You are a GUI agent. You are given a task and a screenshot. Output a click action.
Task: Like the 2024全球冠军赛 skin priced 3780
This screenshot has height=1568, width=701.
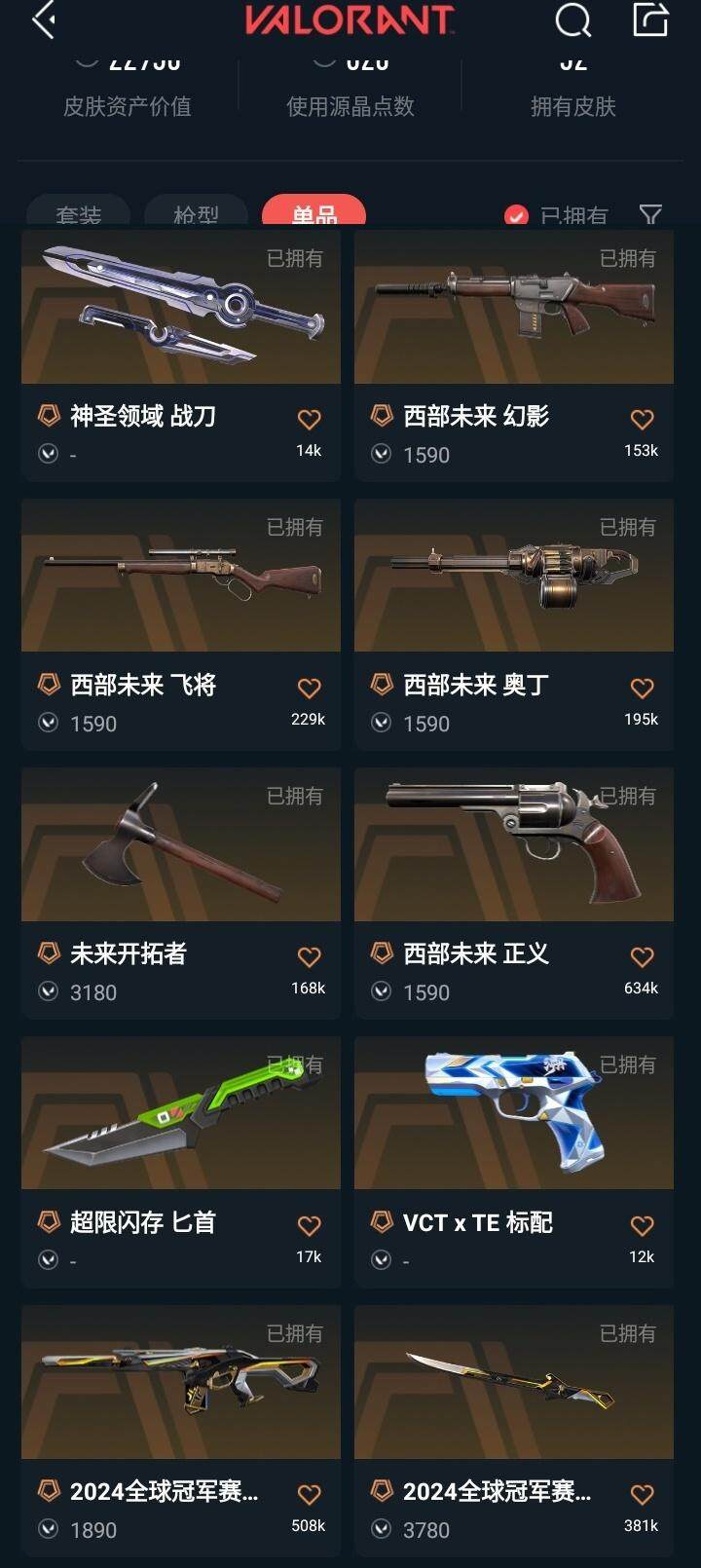click(642, 1495)
